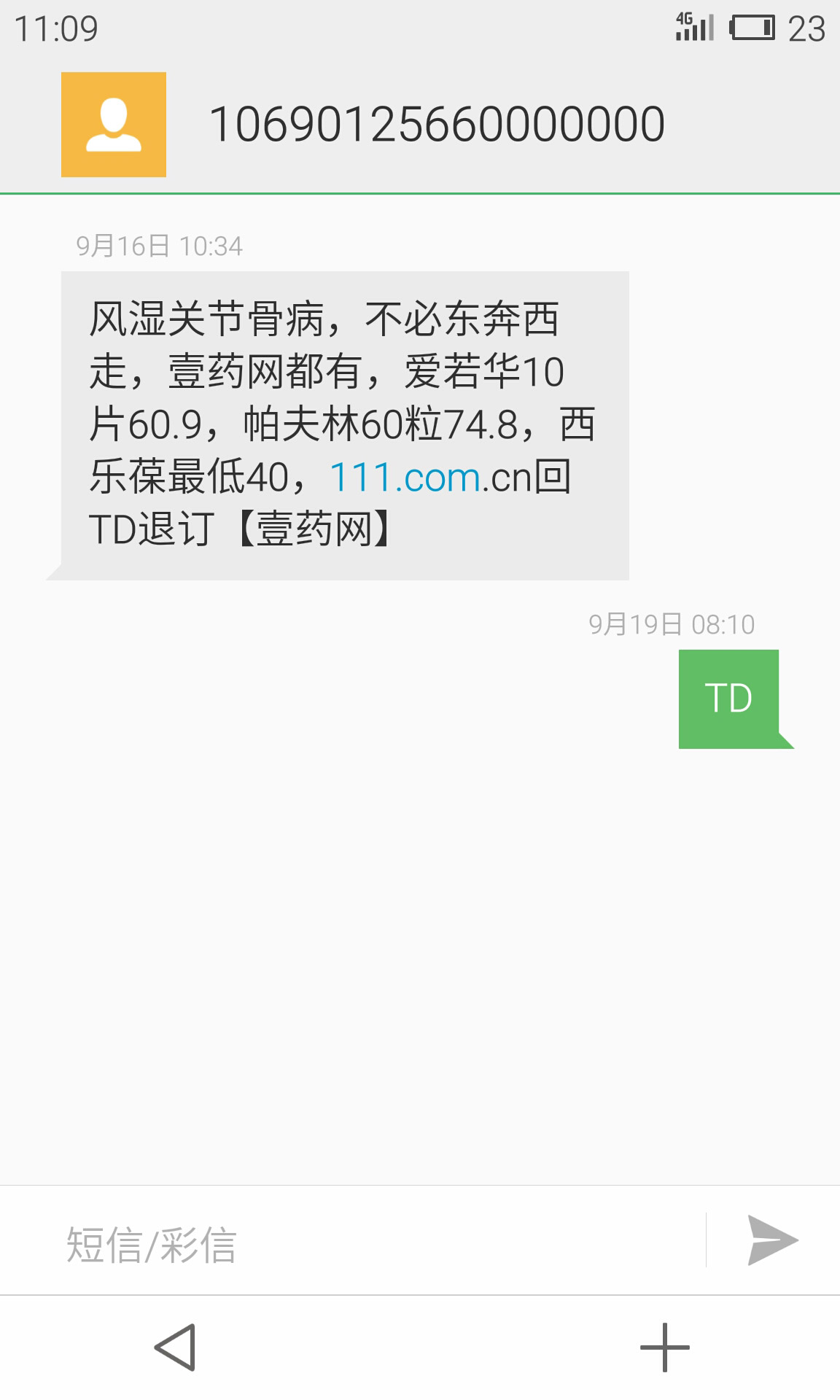Focus the 短信/彩信 message input field
The height and width of the screenshot is (1400, 840).
pos(365,1243)
